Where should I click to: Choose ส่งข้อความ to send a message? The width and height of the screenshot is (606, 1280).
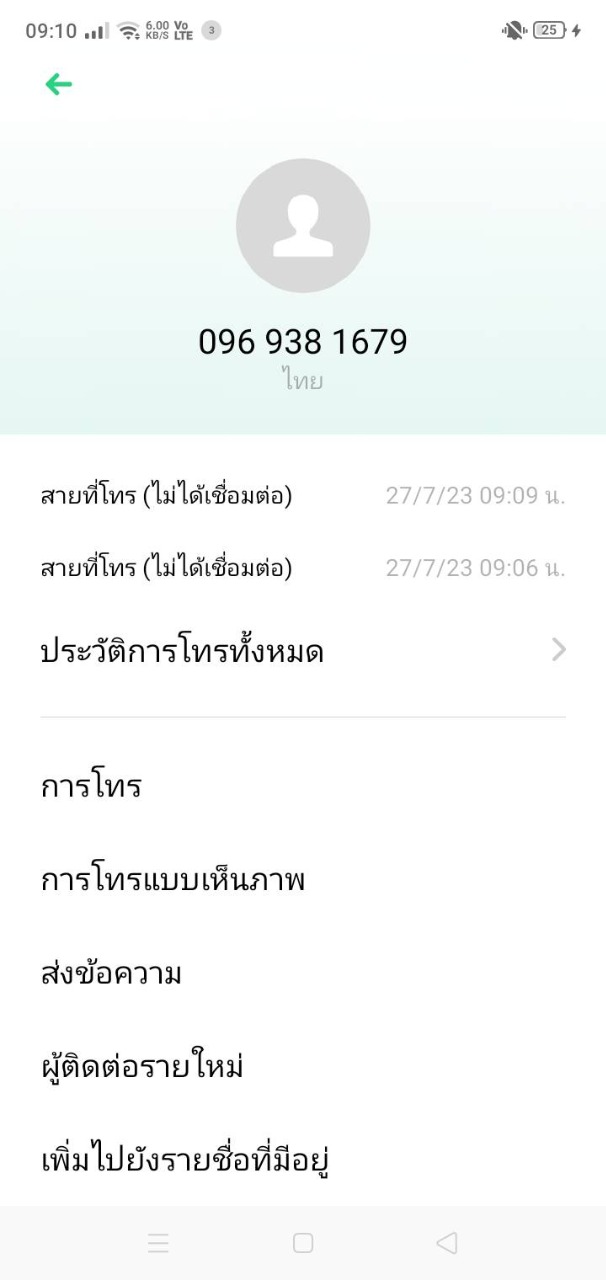tap(111, 973)
